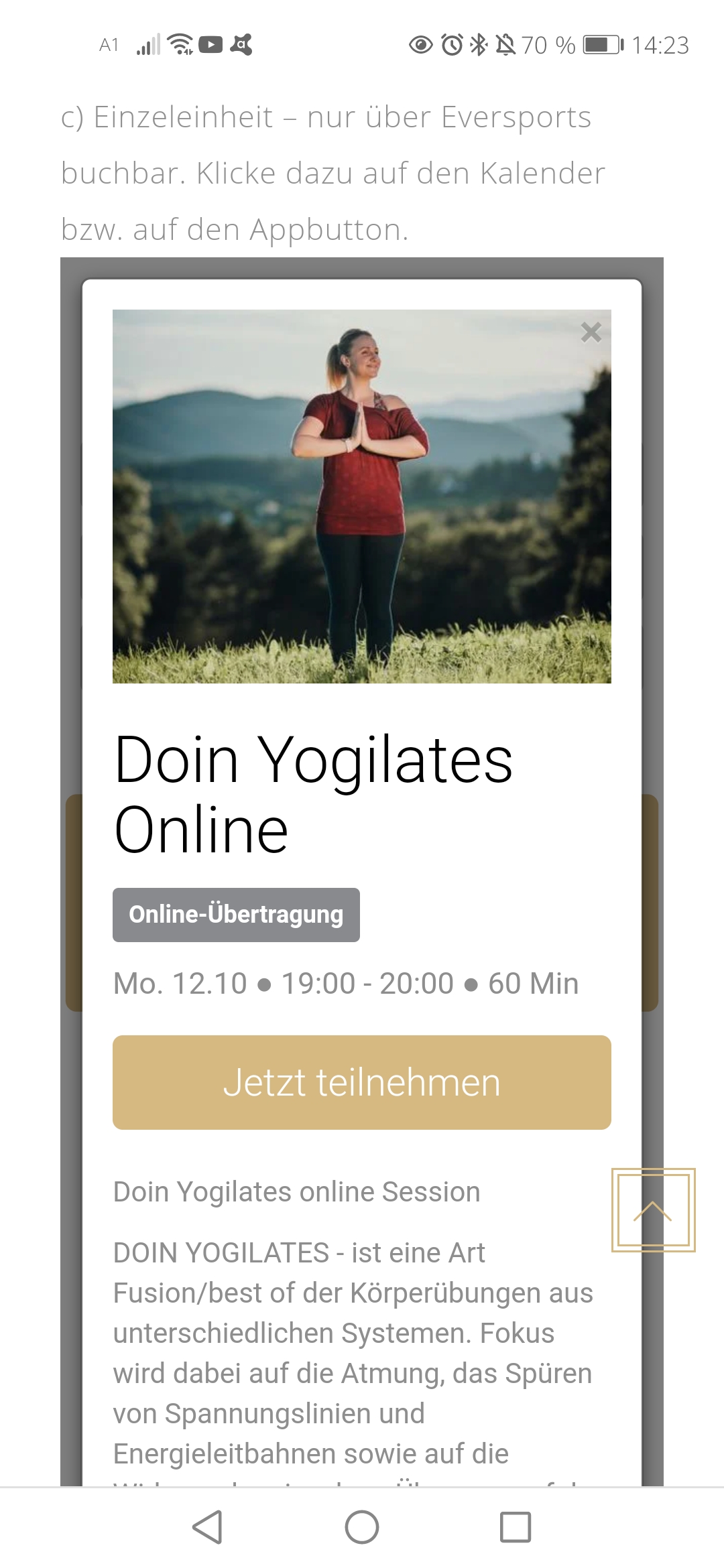
Task: Go to the home screen
Action: click(362, 1527)
